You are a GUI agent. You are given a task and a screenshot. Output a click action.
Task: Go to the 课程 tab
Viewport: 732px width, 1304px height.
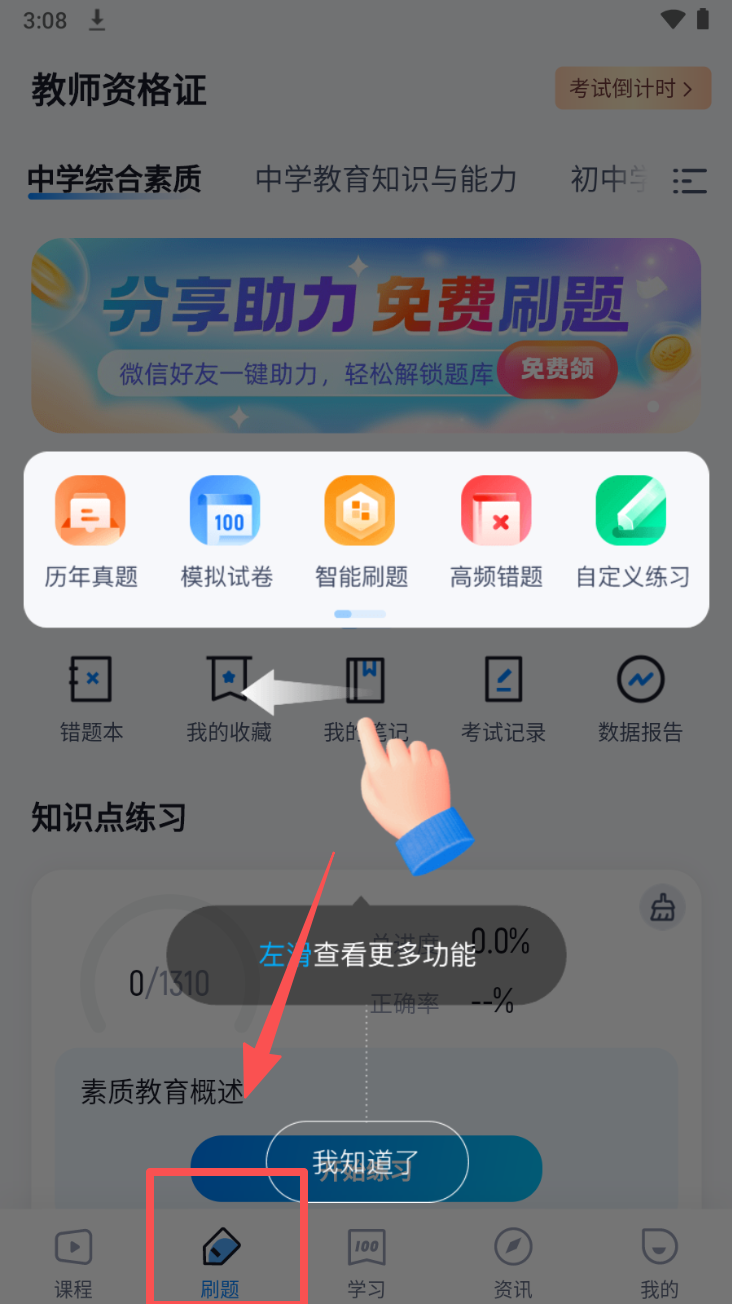click(73, 1262)
